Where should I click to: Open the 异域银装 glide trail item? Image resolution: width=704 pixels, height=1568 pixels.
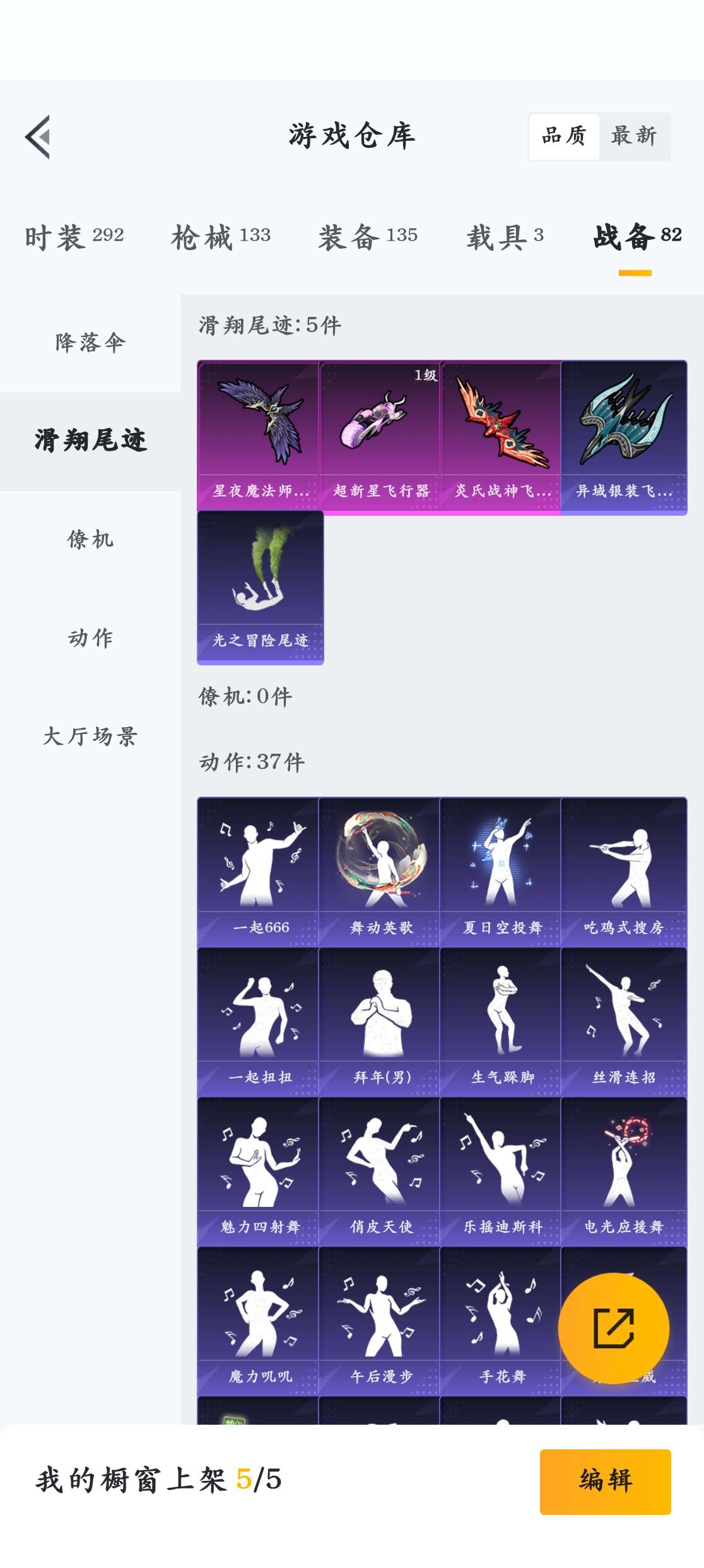(623, 437)
